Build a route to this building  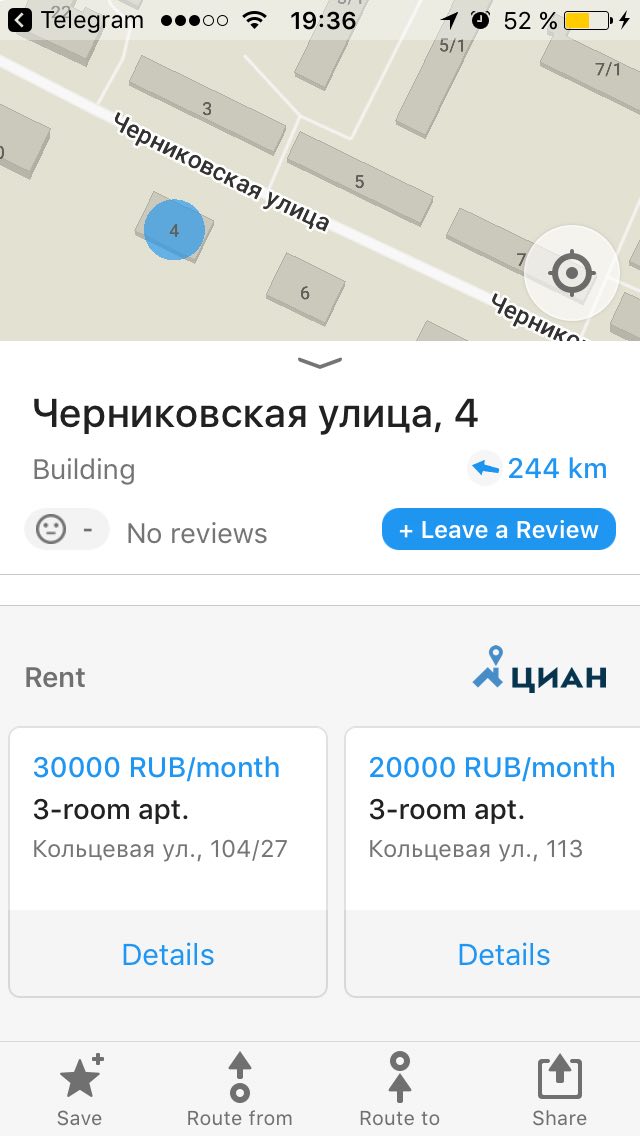tap(399, 1090)
